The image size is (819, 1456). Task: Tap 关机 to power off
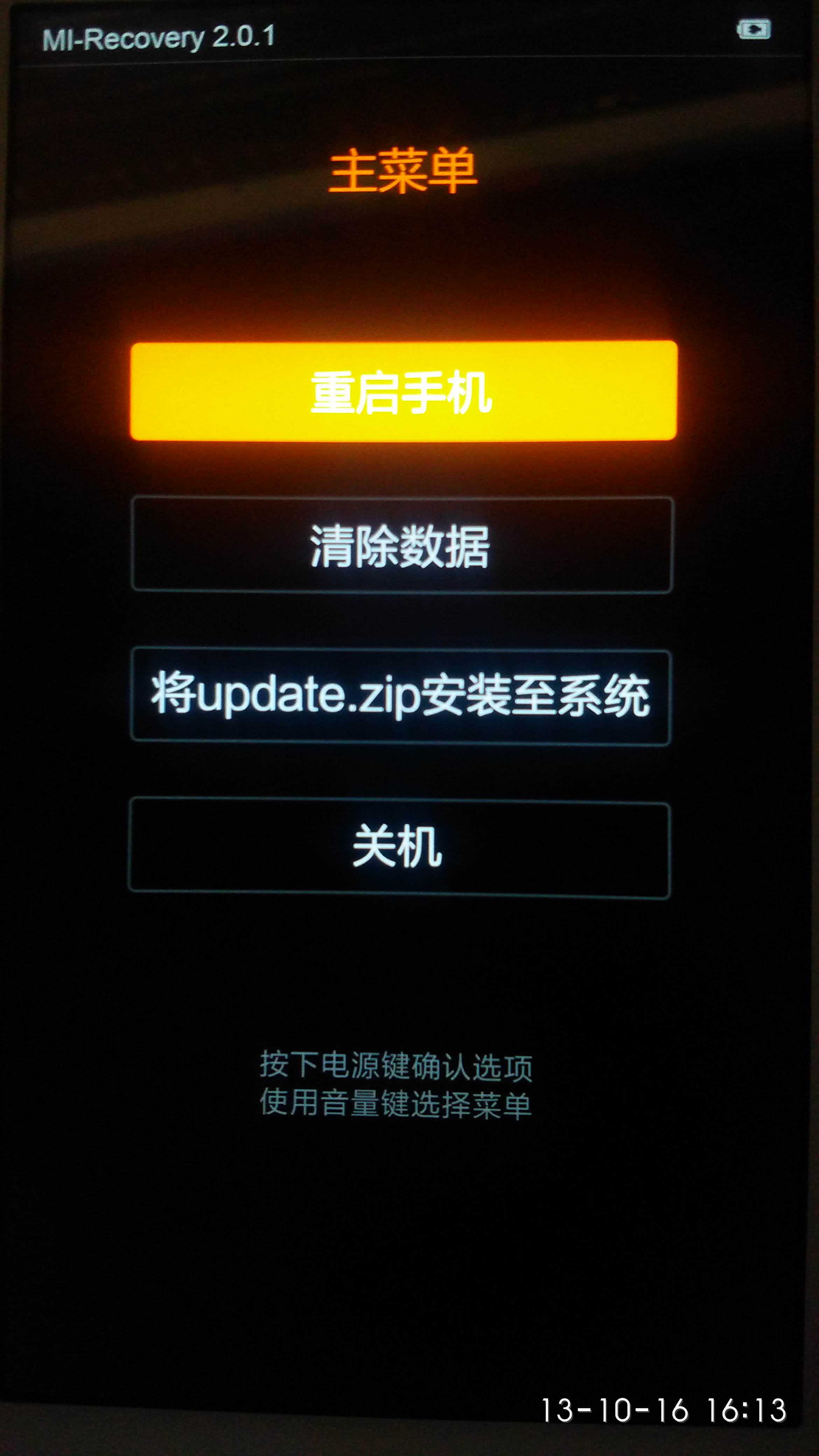[x=399, y=848]
